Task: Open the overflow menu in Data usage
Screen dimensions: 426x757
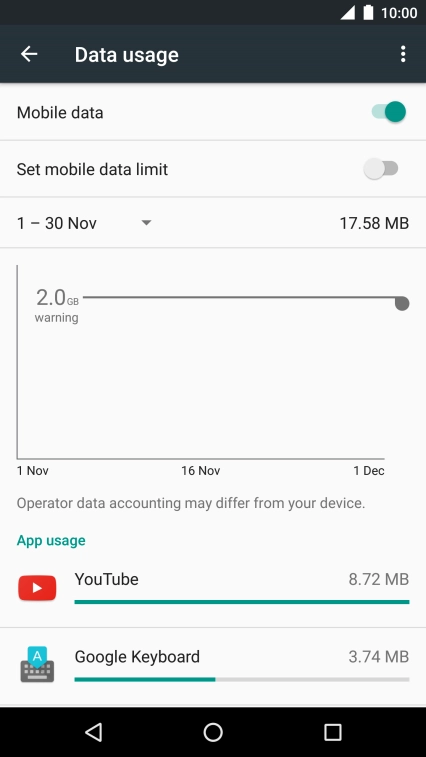Action: click(403, 54)
